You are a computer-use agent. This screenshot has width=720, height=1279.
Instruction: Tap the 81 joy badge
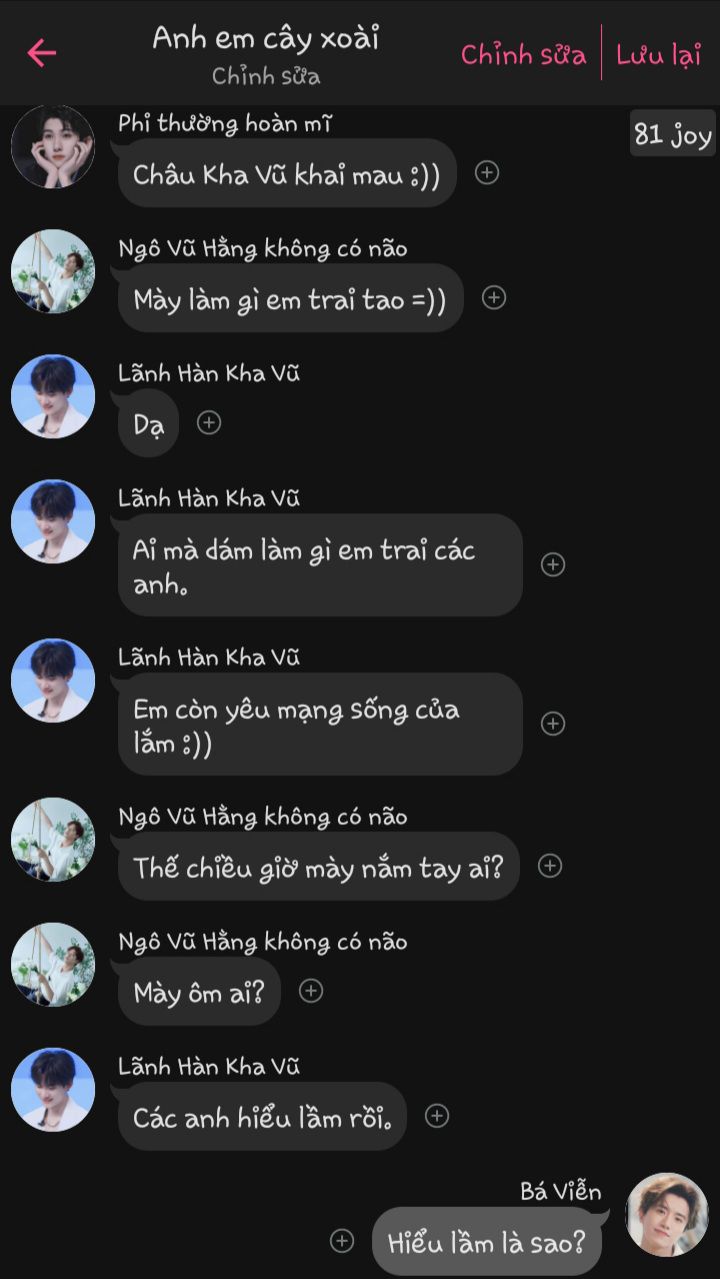672,133
